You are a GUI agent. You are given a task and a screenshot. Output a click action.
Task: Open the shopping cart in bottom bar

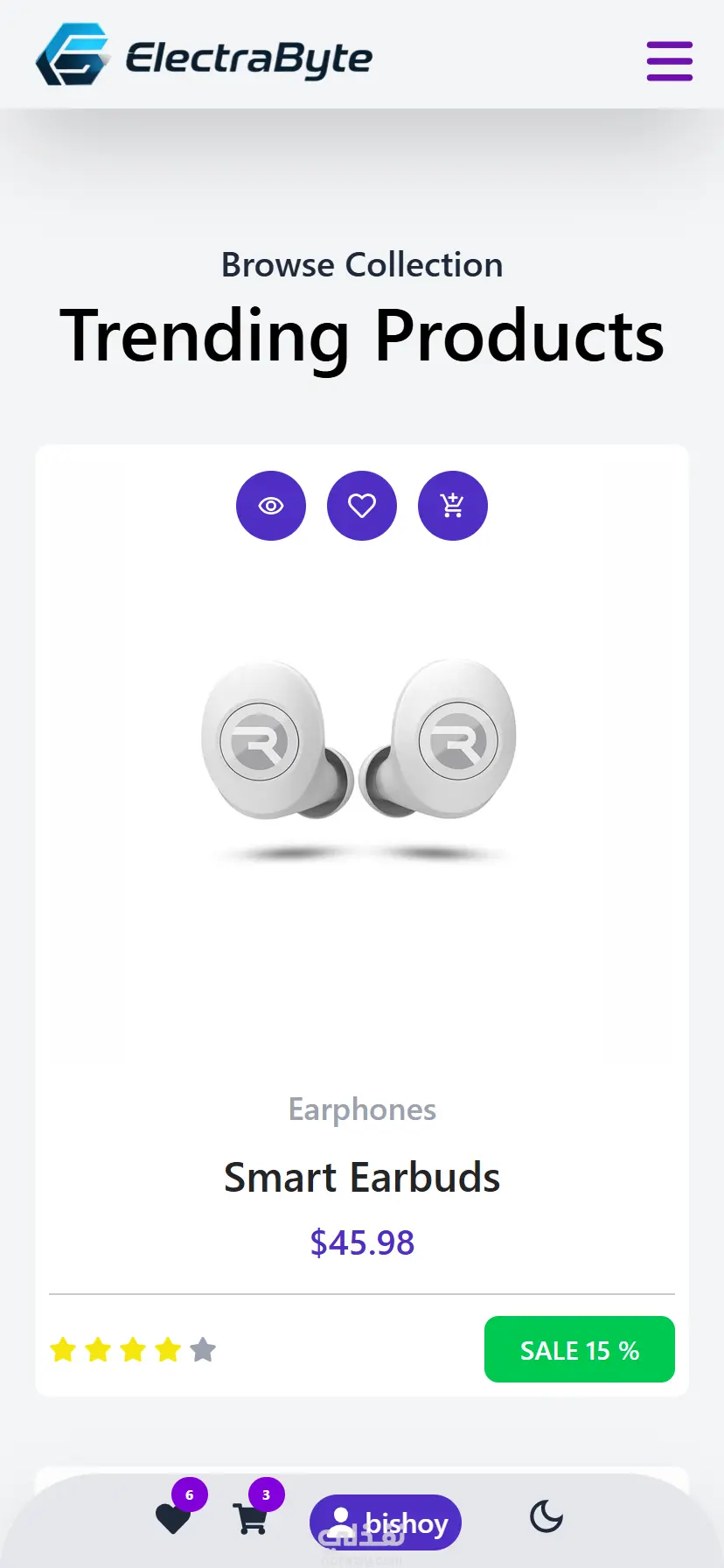250,1518
